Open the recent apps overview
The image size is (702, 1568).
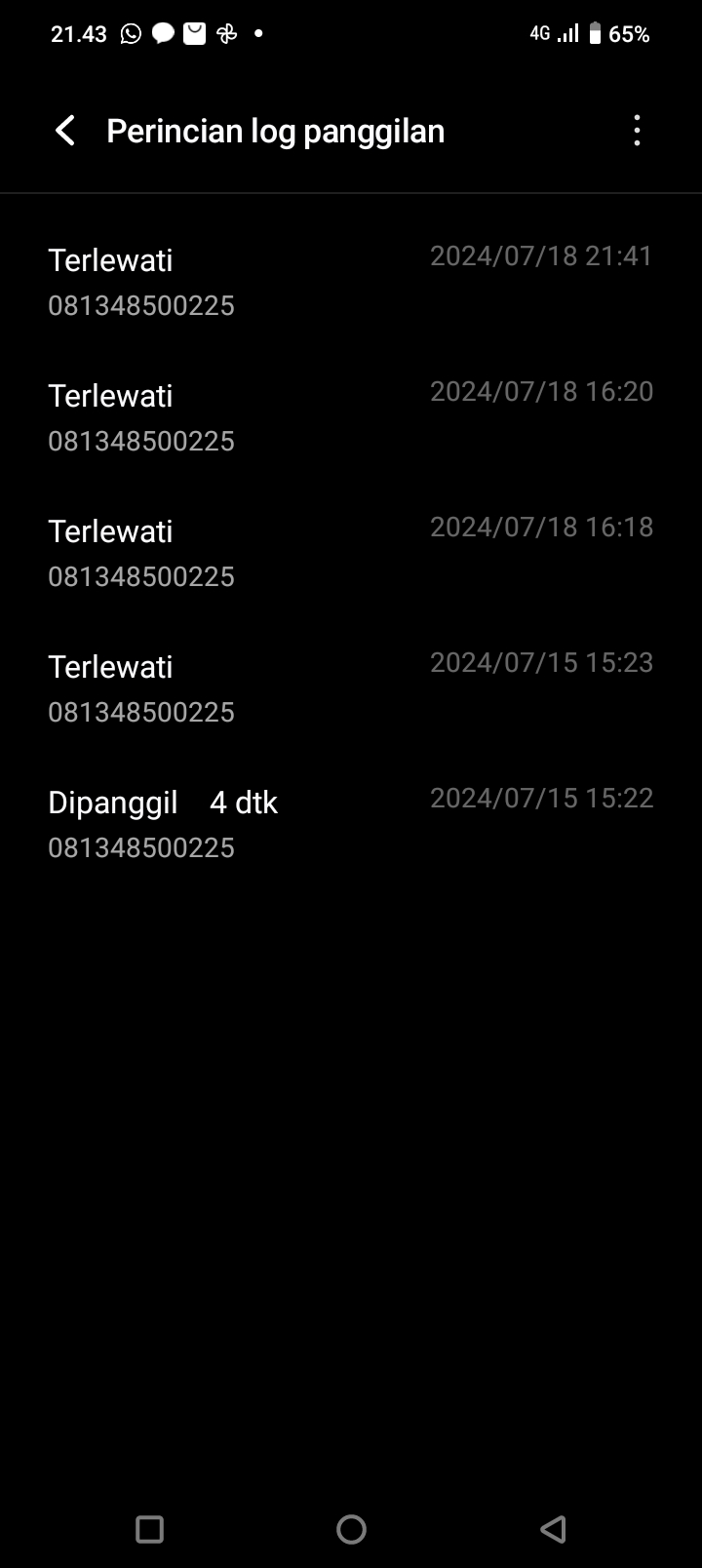149,1529
